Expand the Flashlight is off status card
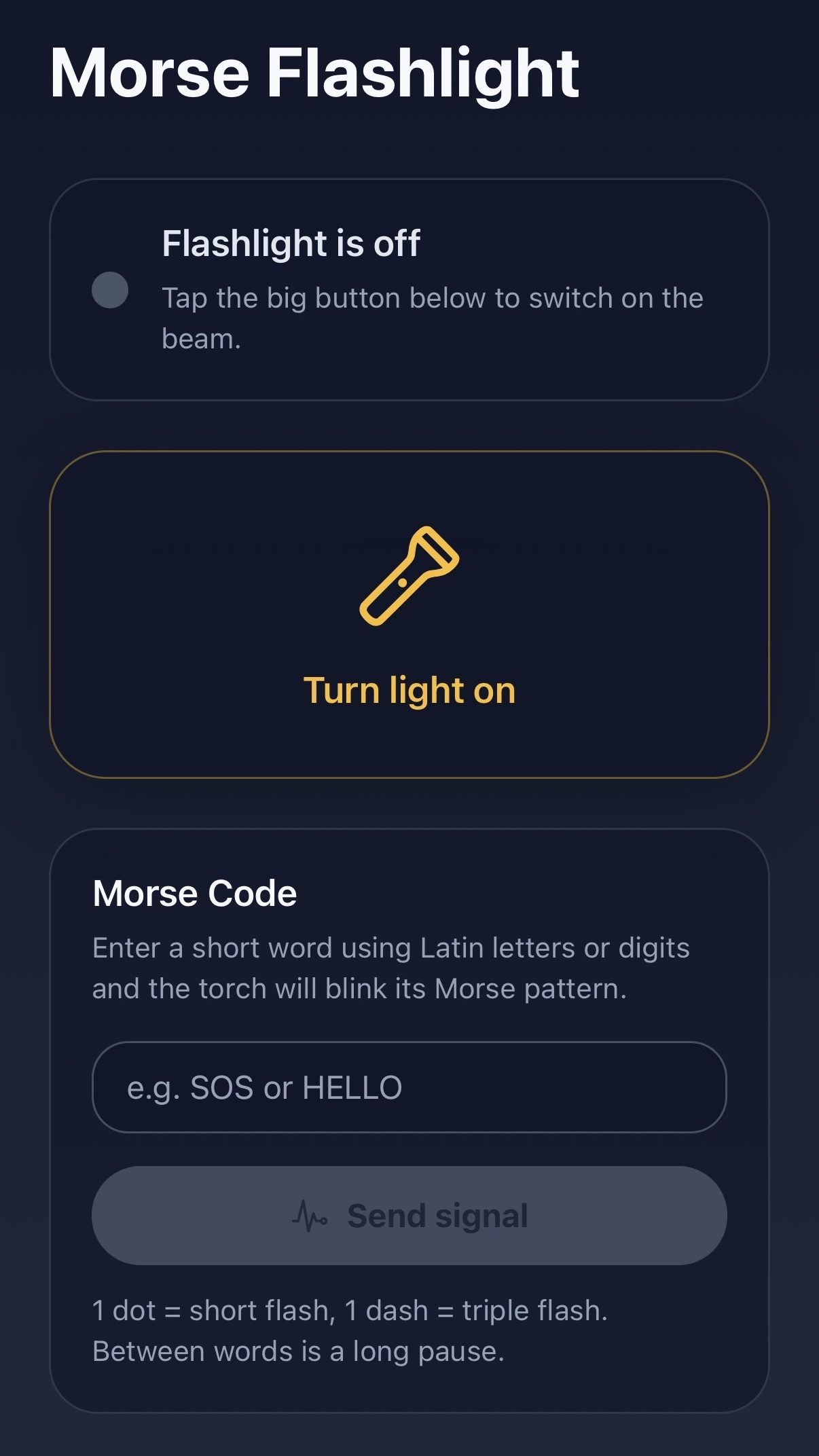Viewport: 819px width, 1456px height. 409,289
